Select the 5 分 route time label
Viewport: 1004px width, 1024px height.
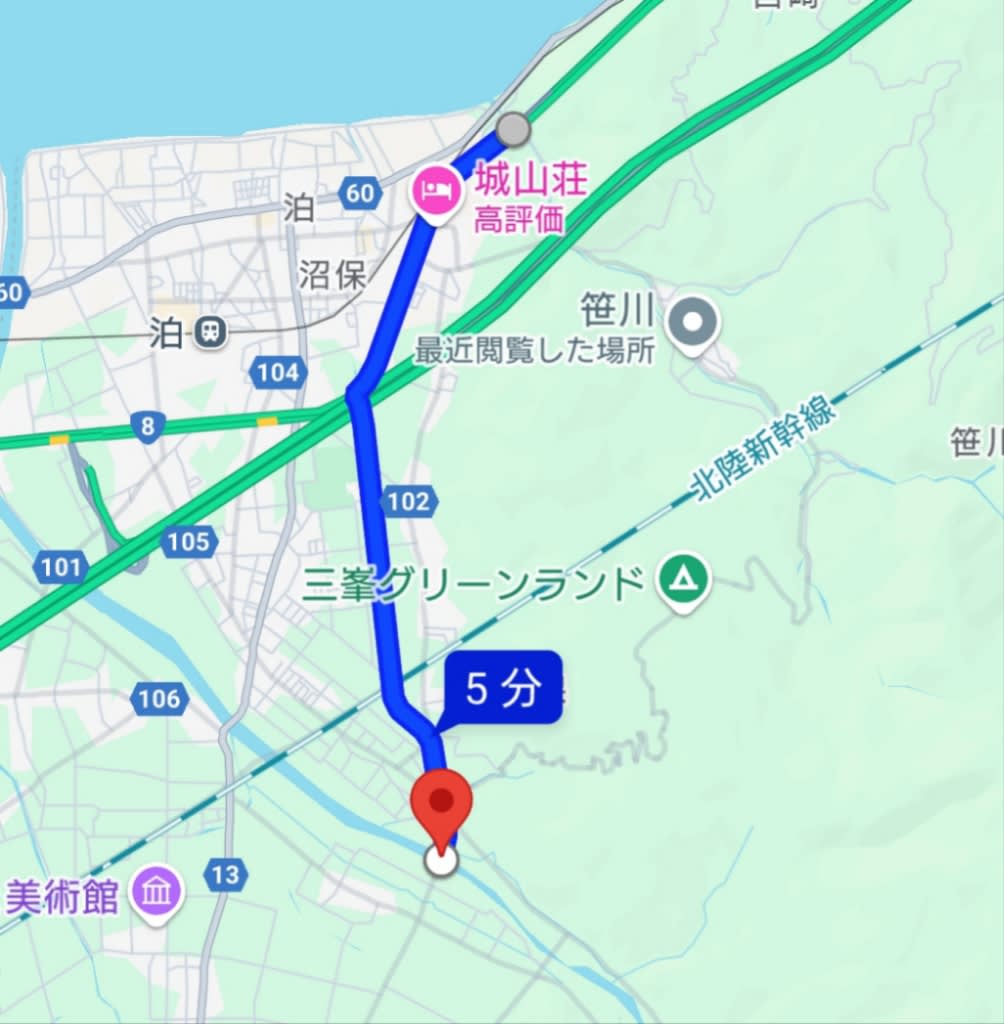[503, 689]
